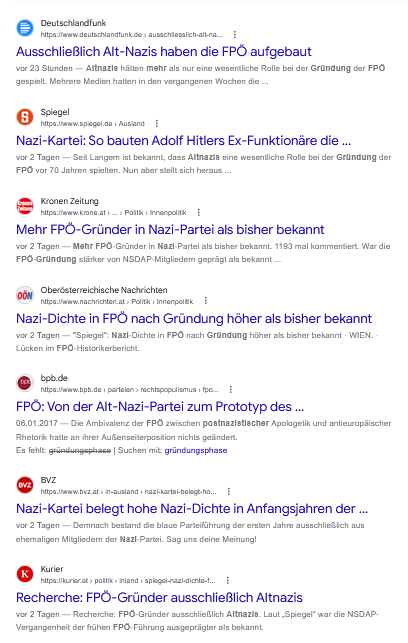
Task: Open more options for the BVZ result
Action: [229, 491]
